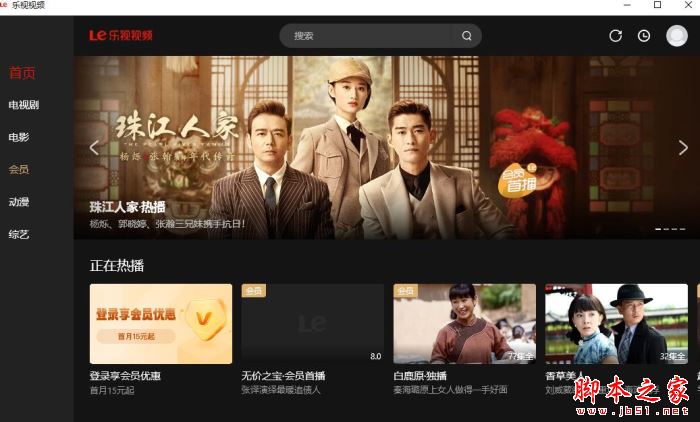The height and width of the screenshot is (422, 700).
Task: Minimize the window
Action: coord(626,6)
